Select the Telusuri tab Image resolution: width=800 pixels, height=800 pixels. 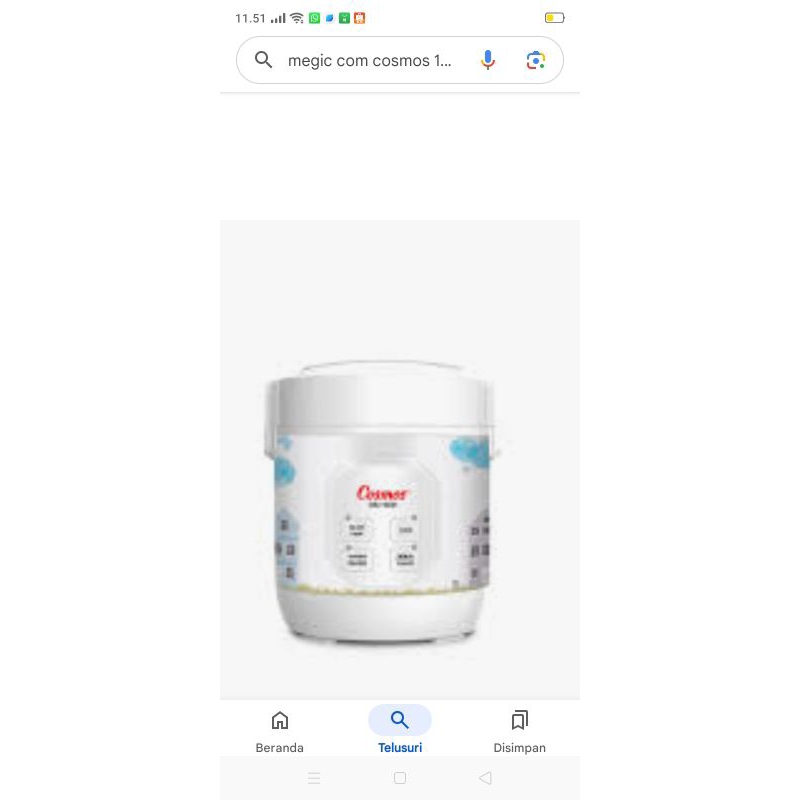[x=400, y=731]
